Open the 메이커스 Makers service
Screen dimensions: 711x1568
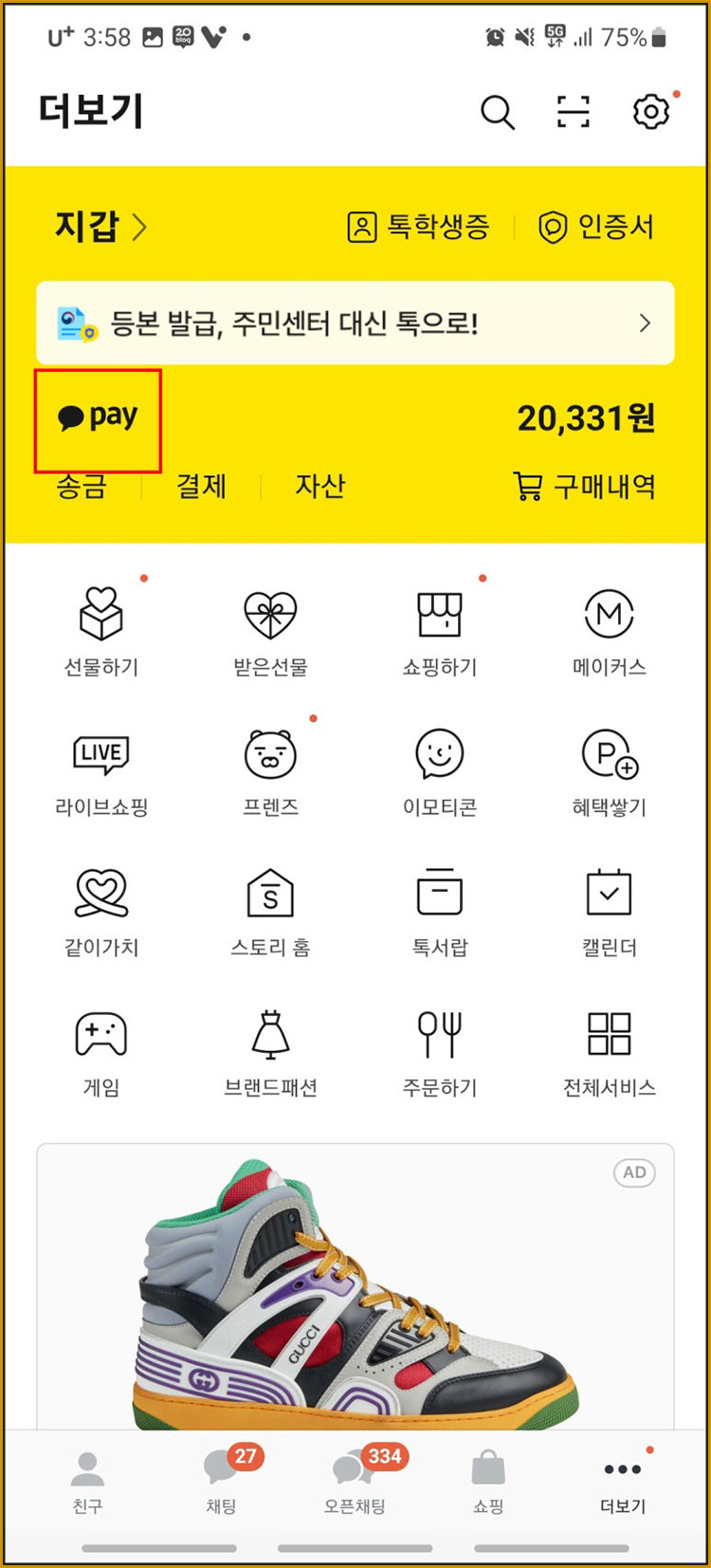coord(609,631)
